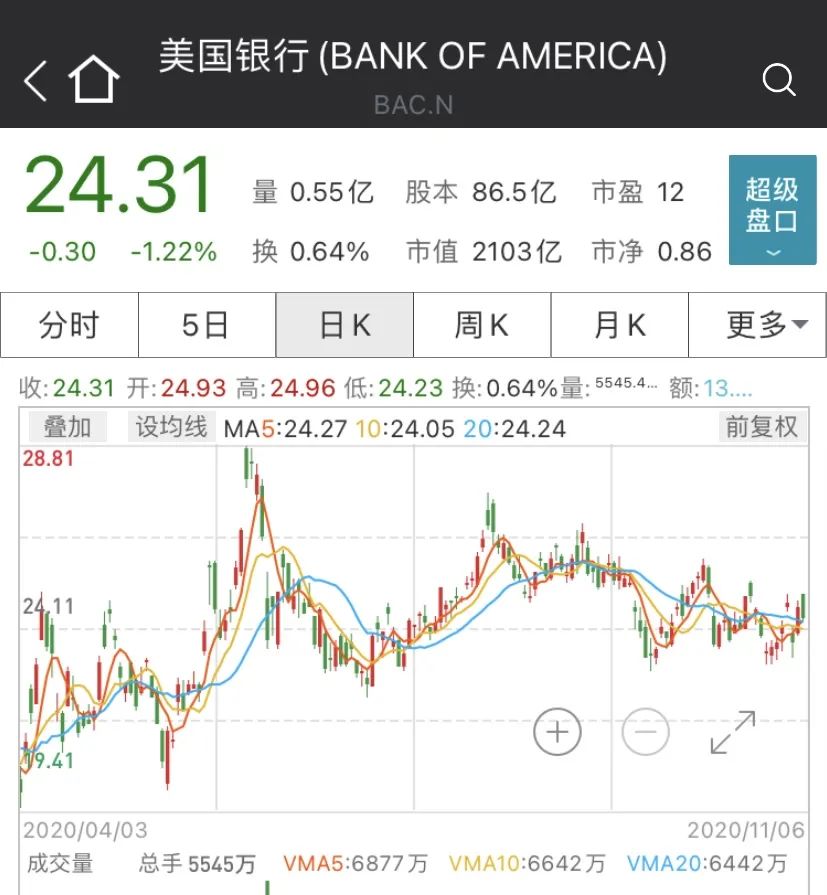827x895 pixels.
Task: Zoom in the chart with plus
Action: (x=557, y=732)
